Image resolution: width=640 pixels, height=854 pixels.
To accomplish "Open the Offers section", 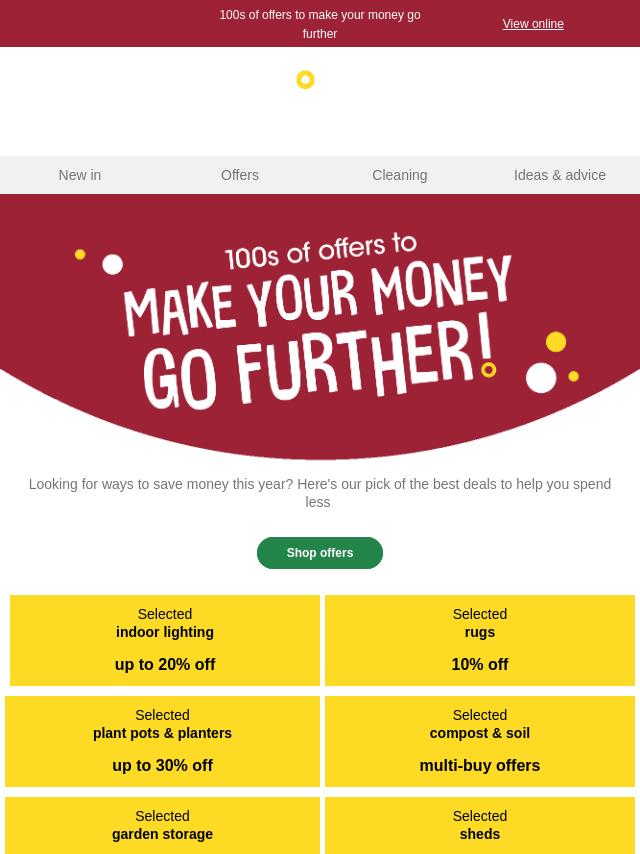I will [240, 175].
